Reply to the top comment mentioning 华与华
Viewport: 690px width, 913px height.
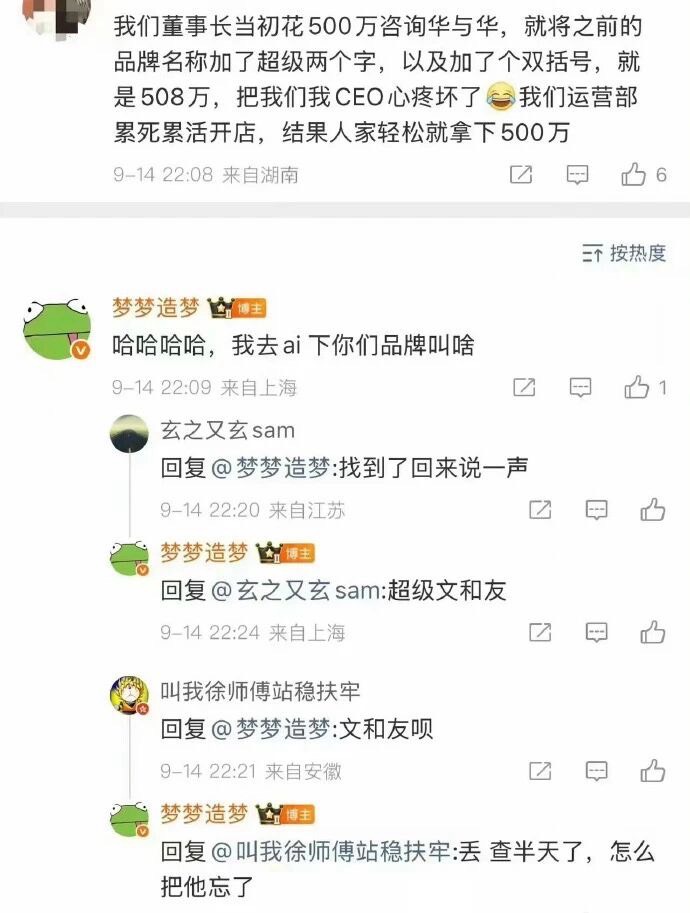click(578, 175)
